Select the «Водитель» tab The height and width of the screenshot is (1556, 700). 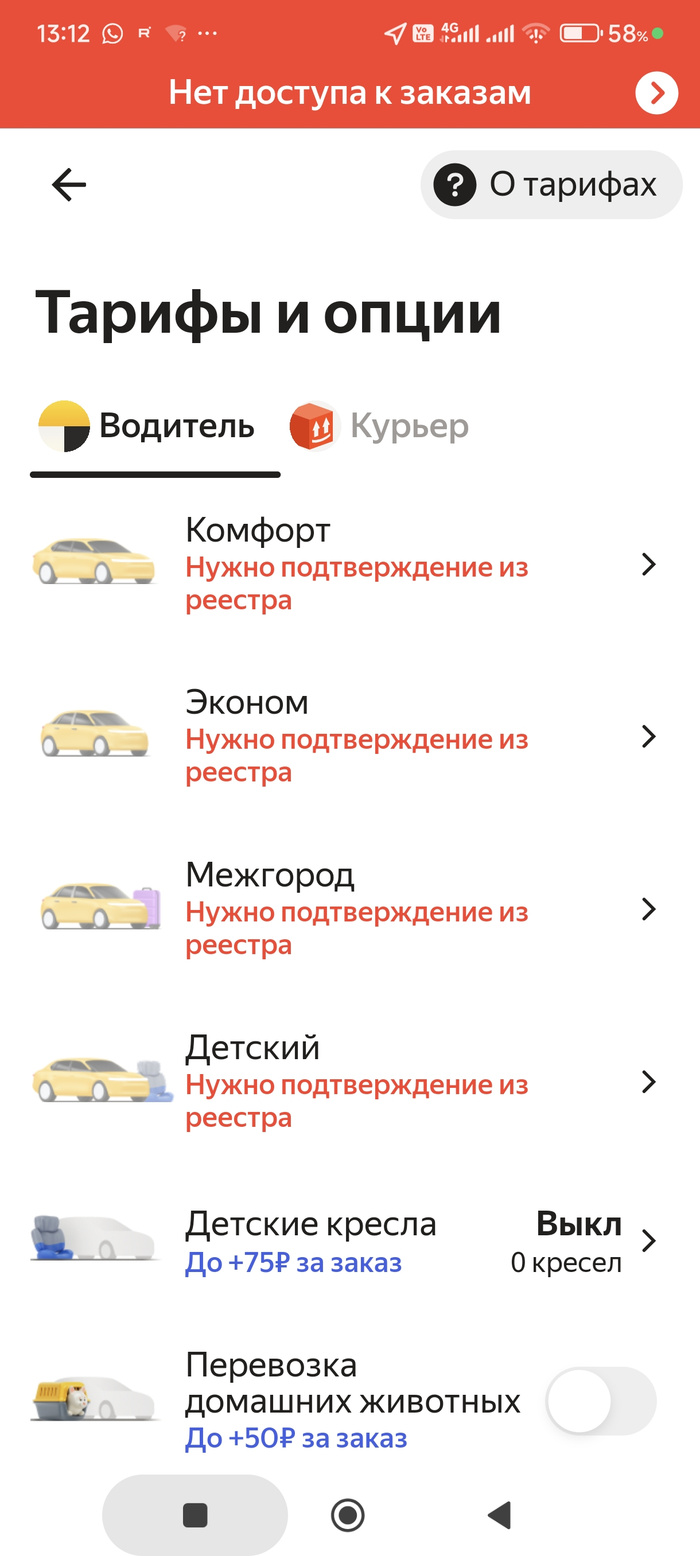148,427
